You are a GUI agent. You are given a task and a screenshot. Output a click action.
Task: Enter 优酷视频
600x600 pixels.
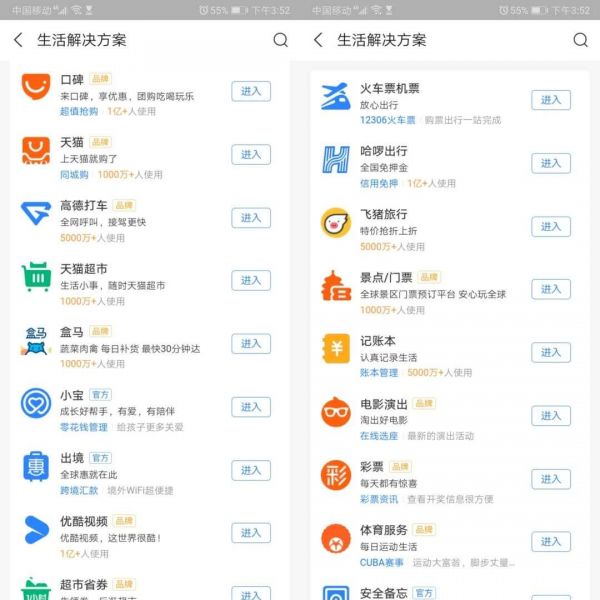point(250,532)
